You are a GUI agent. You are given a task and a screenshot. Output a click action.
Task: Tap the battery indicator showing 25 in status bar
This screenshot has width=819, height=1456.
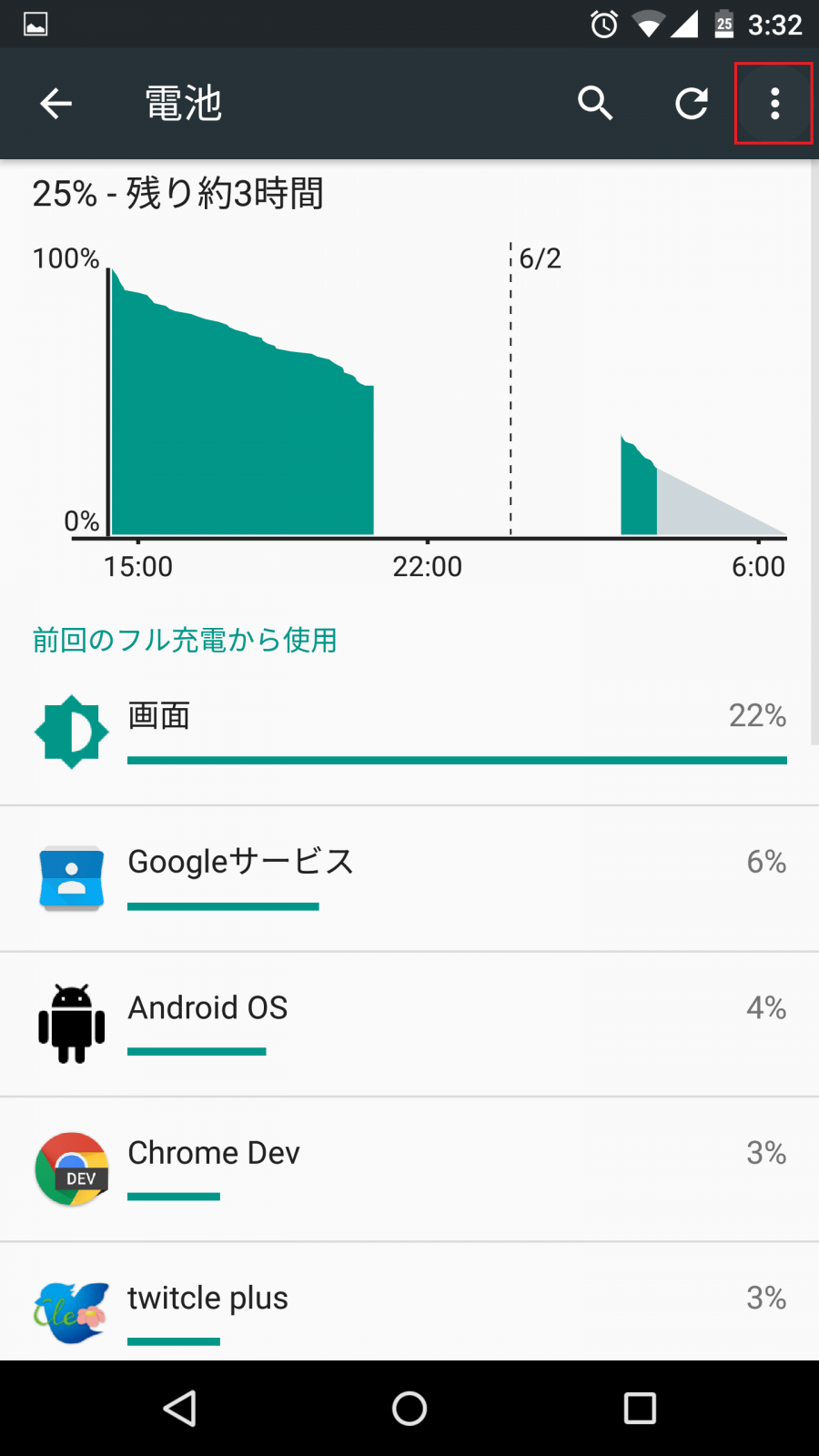tap(723, 25)
